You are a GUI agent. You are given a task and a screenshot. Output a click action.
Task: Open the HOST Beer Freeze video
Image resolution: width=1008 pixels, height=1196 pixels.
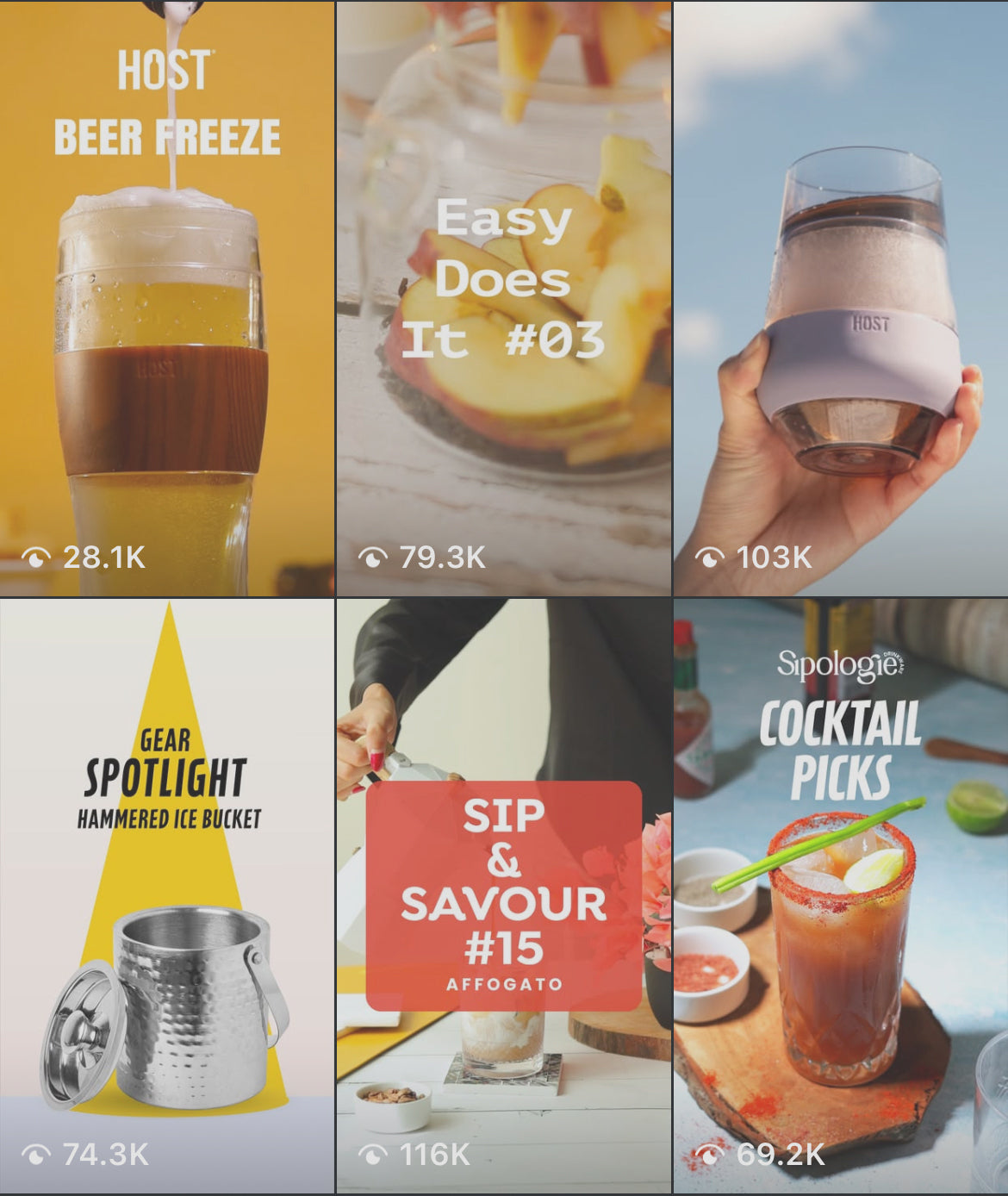166,297
